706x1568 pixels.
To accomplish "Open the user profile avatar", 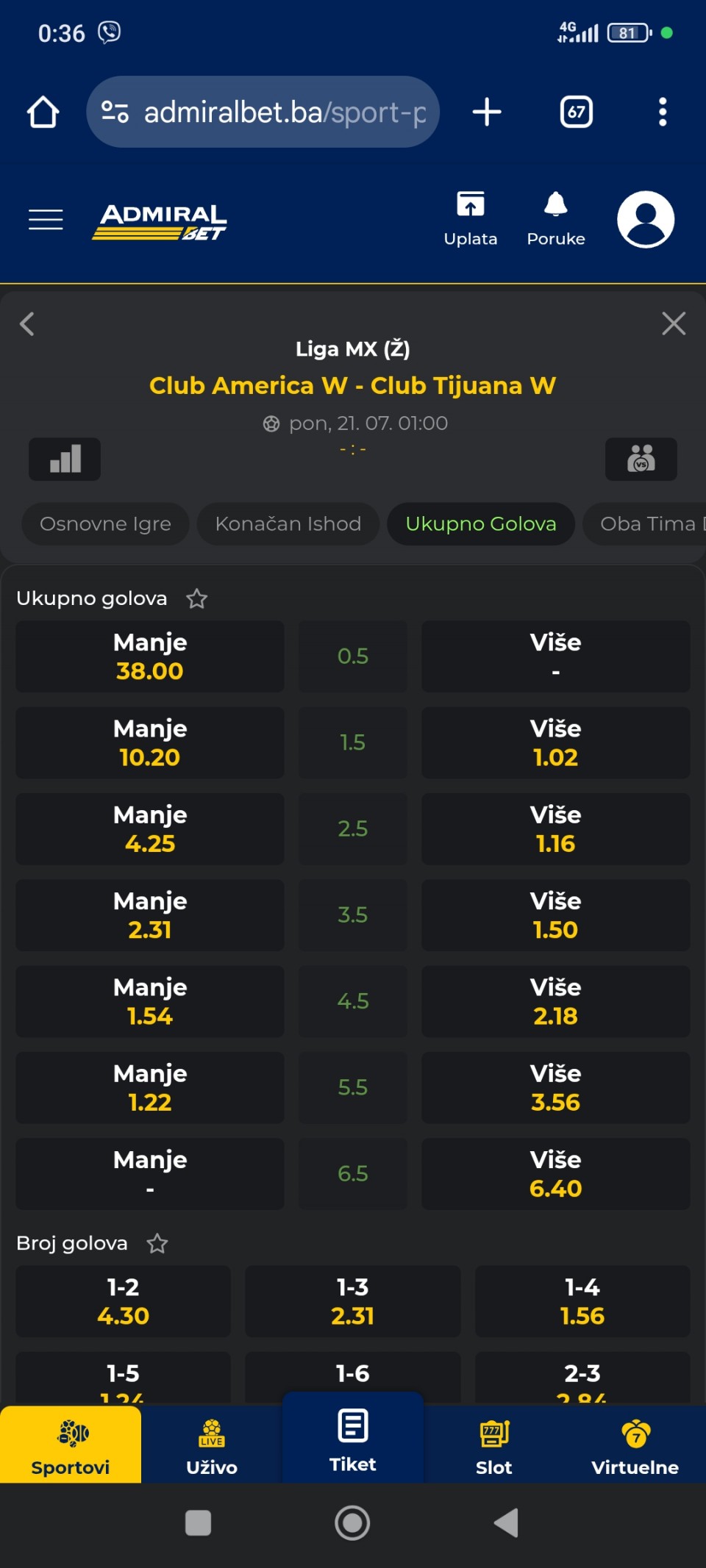I will click(x=646, y=219).
